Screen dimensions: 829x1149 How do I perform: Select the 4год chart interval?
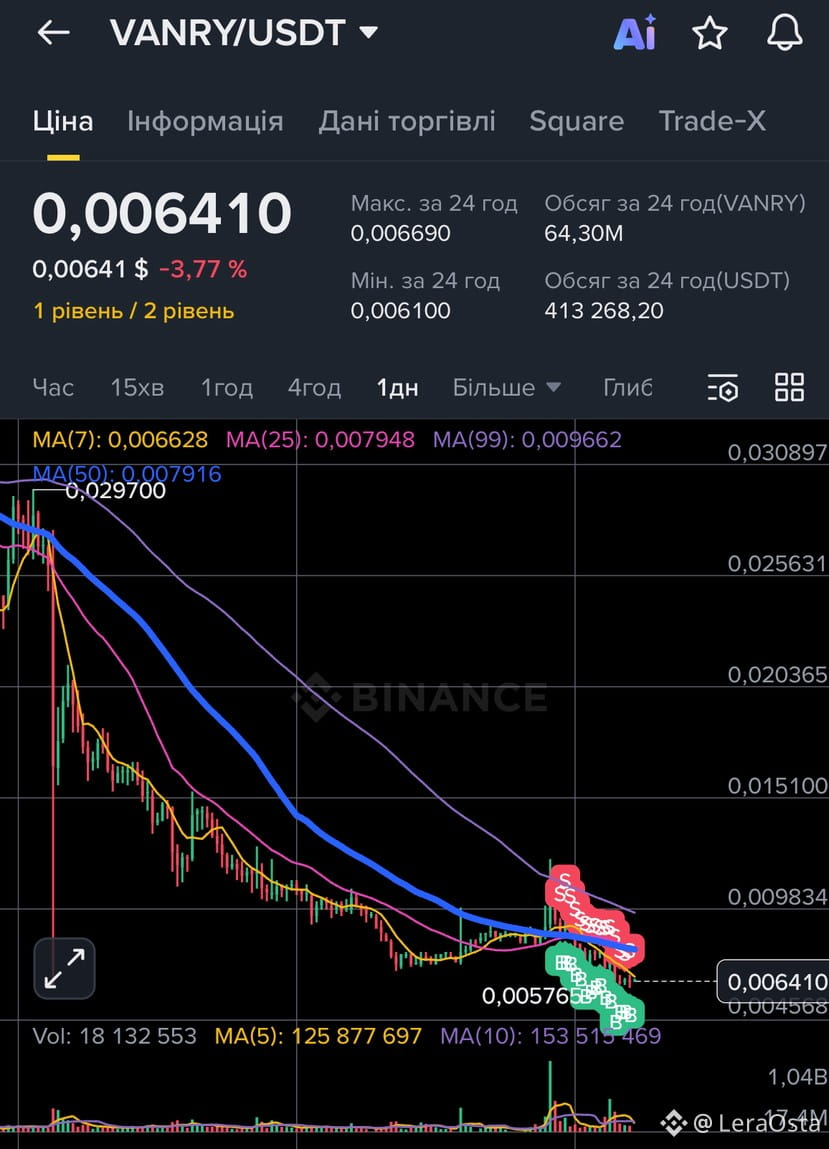point(314,387)
